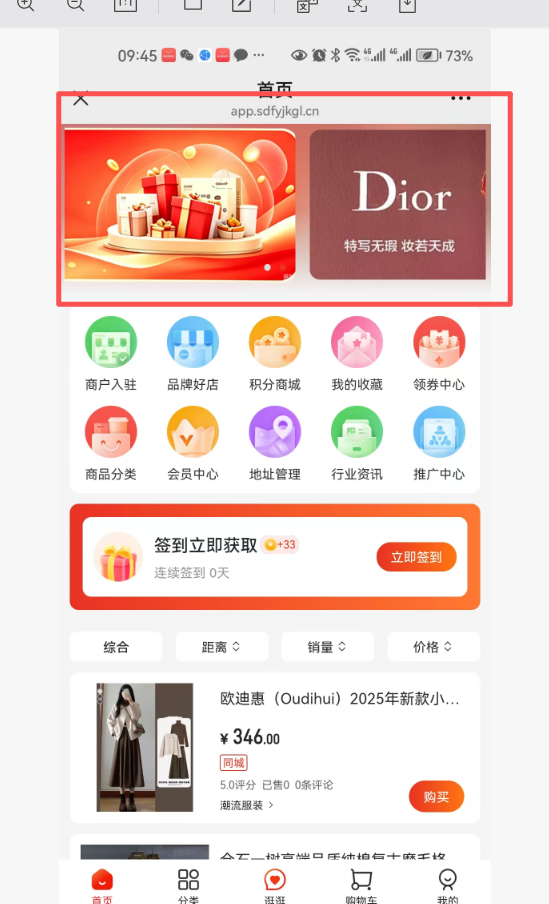Close the web page with X
This screenshot has height=904, width=549.
point(81,98)
